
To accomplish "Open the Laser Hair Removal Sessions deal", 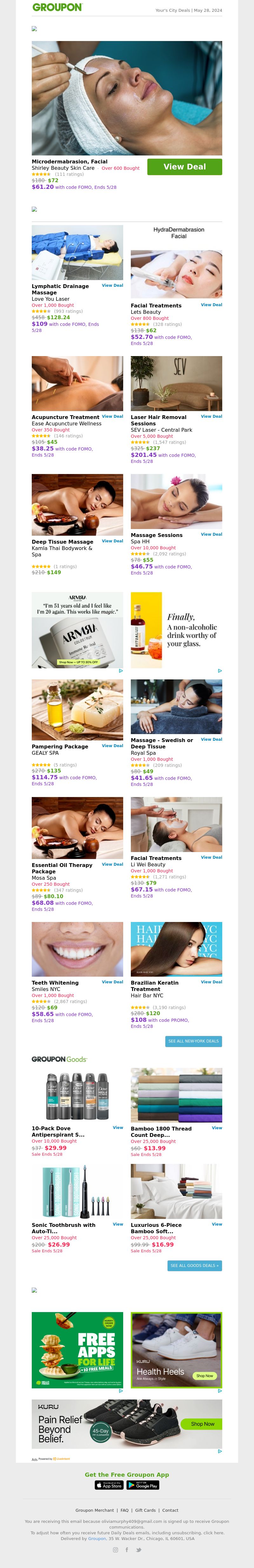I will click(x=211, y=416).
